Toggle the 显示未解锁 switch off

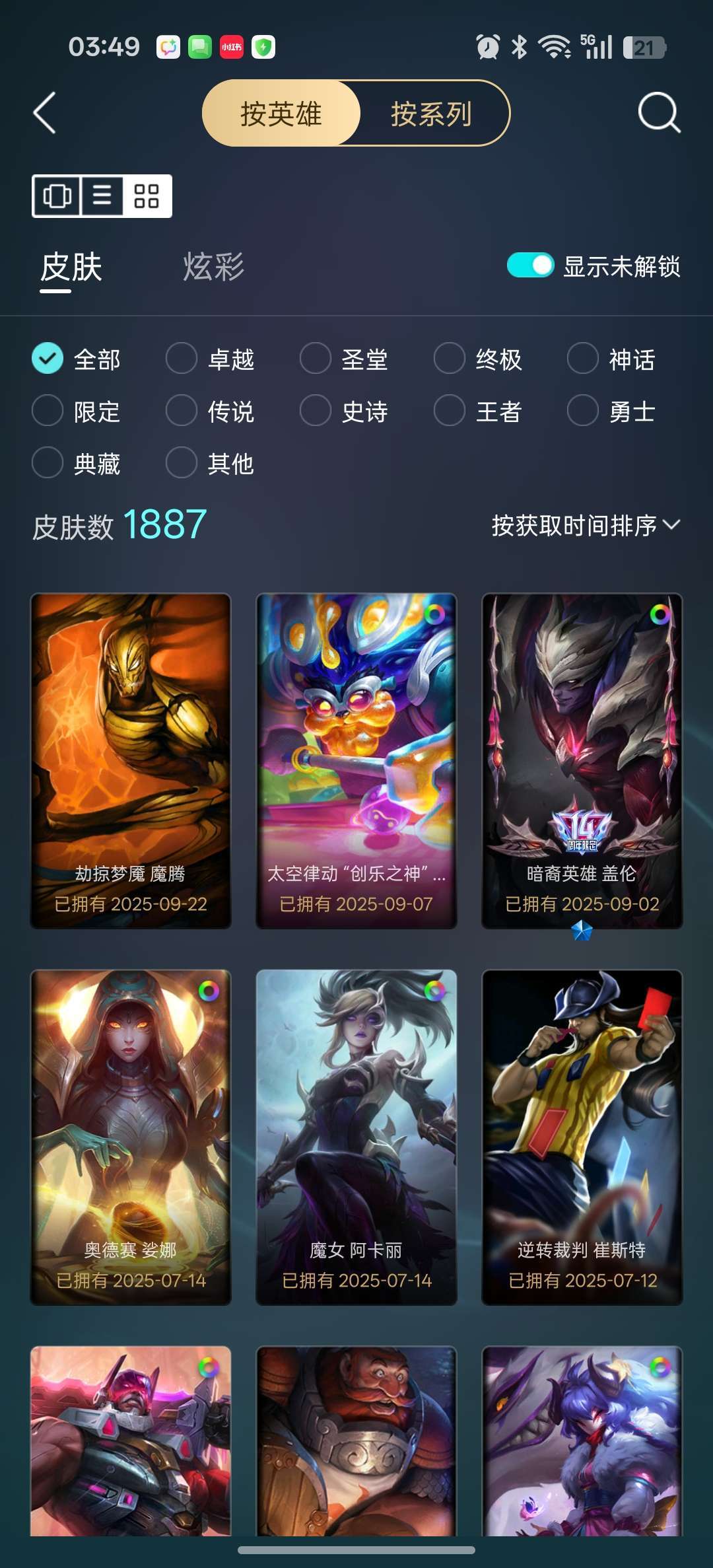530,266
